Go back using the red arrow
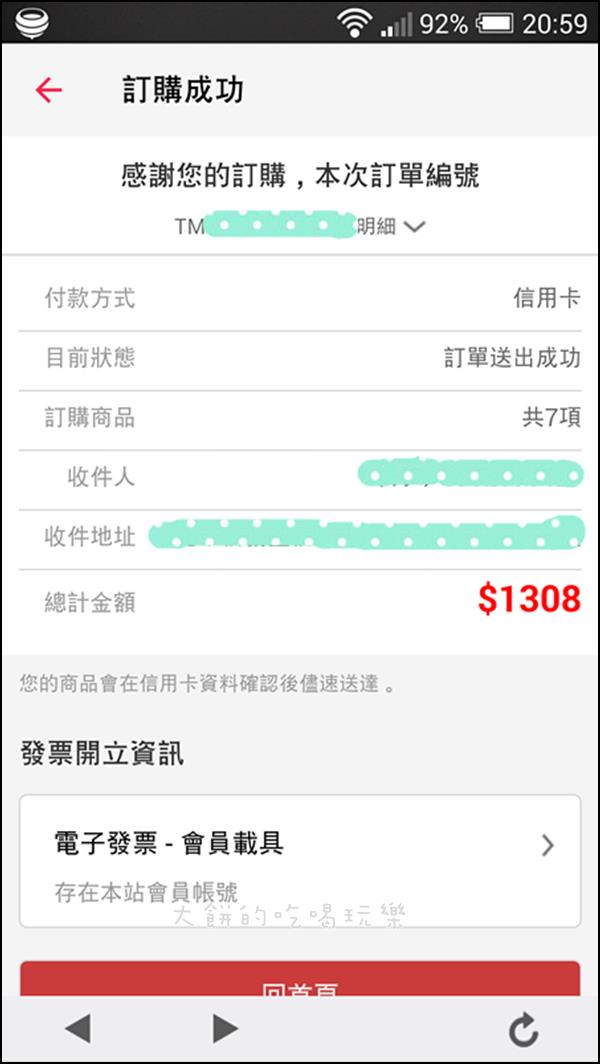600x1064 pixels. (x=49, y=90)
